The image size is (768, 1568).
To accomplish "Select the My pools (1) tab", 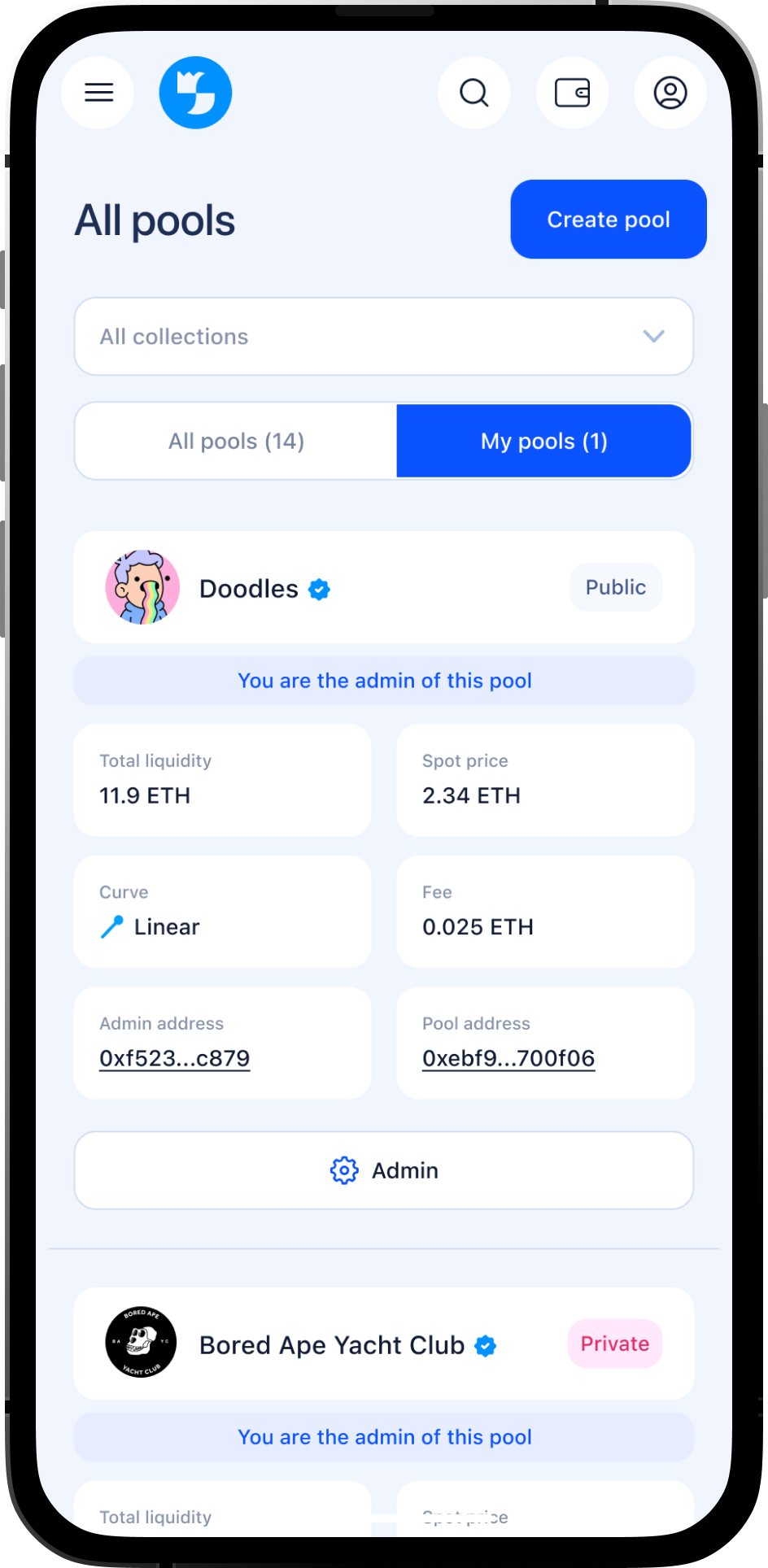I will coord(543,441).
